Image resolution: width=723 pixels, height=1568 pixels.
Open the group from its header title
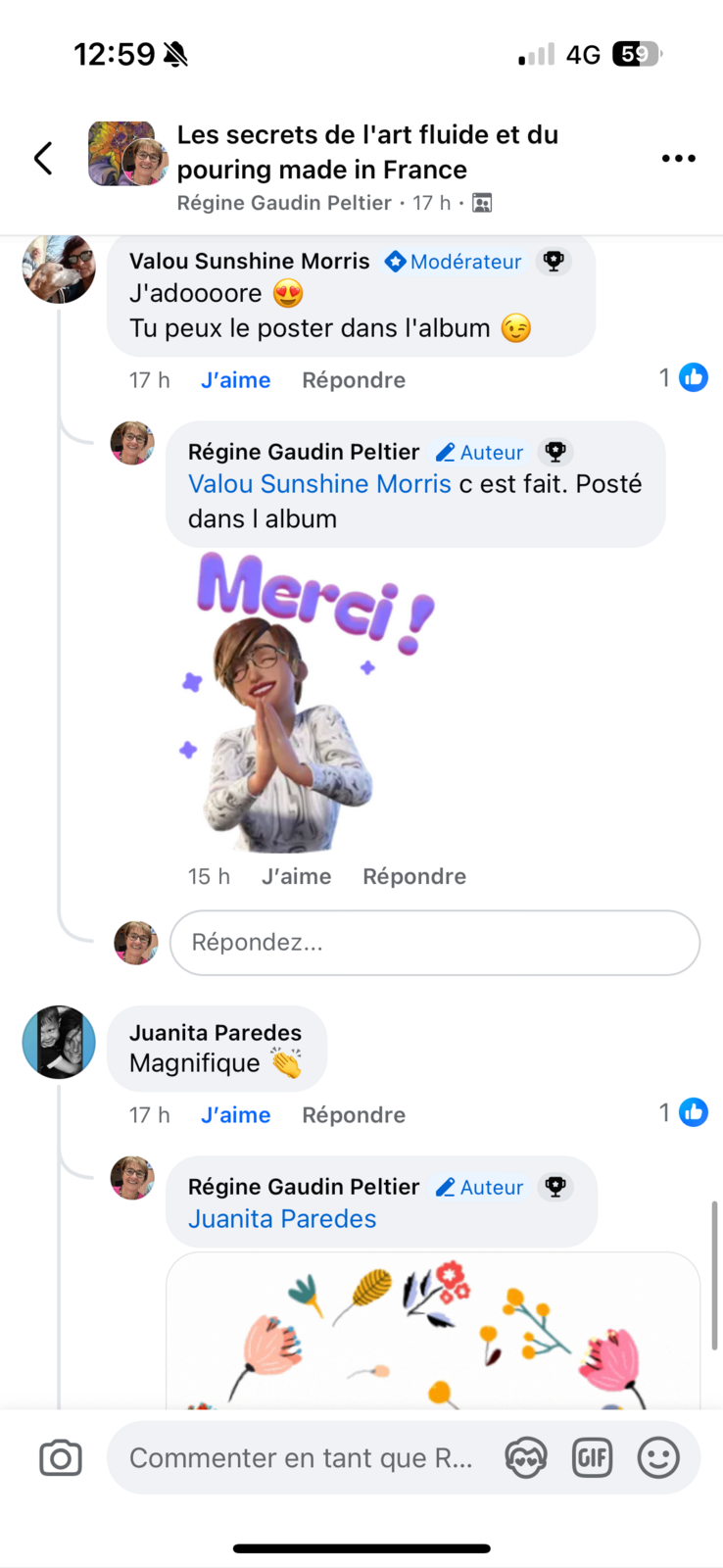click(x=367, y=152)
